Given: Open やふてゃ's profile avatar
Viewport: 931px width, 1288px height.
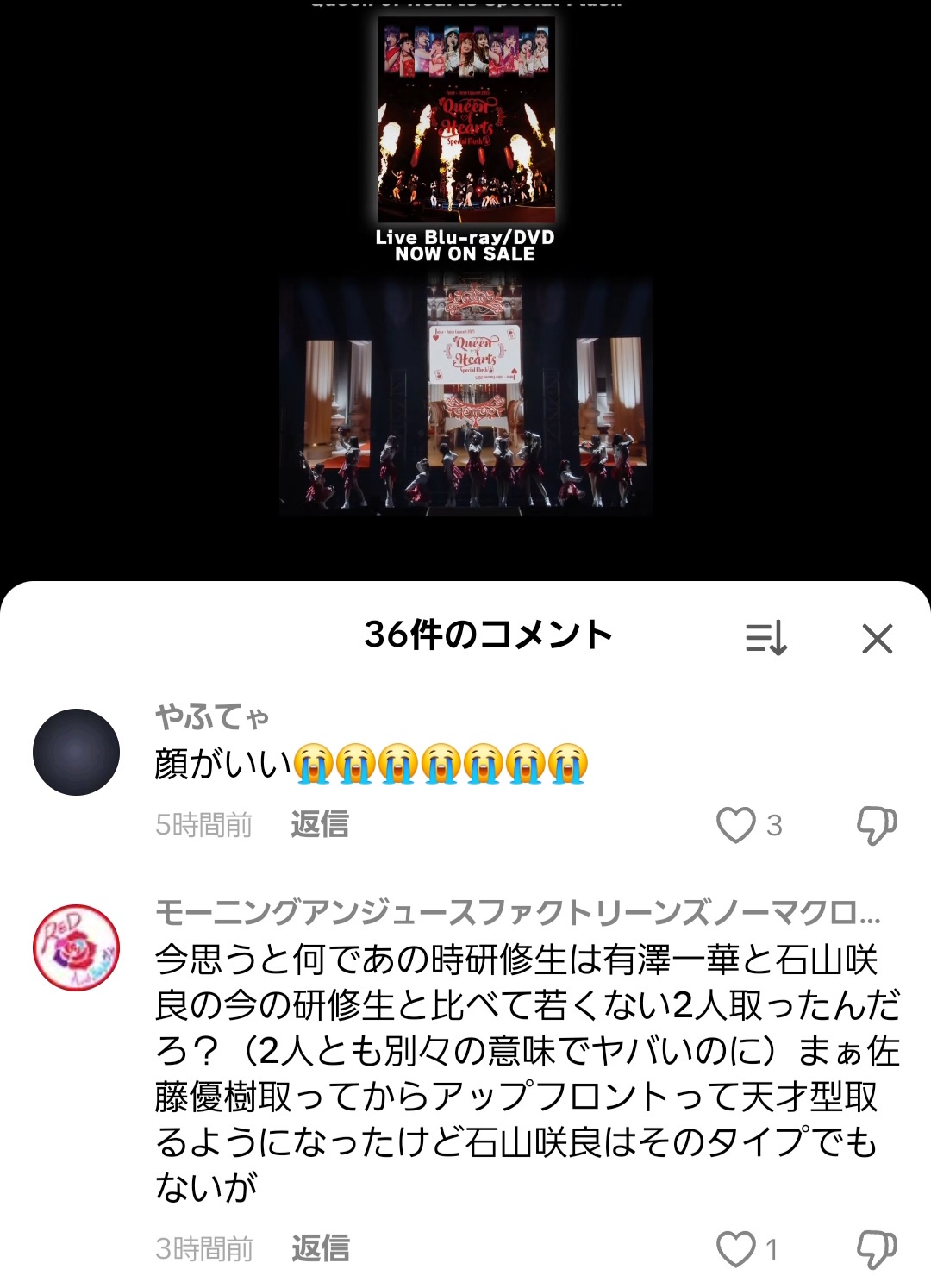Looking at the screenshot, I should click(x=76, y=752).
